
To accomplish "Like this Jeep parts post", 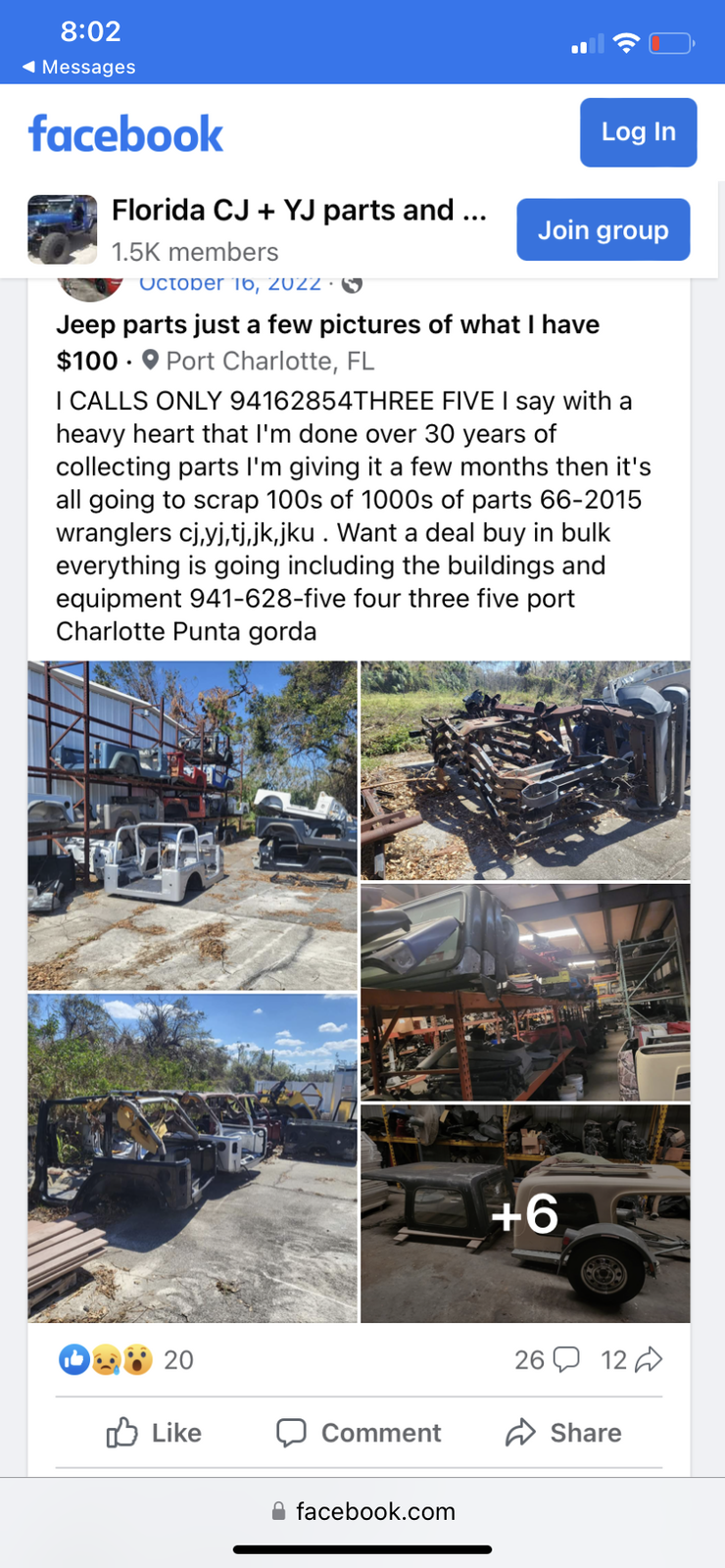I will point(154,1433).
